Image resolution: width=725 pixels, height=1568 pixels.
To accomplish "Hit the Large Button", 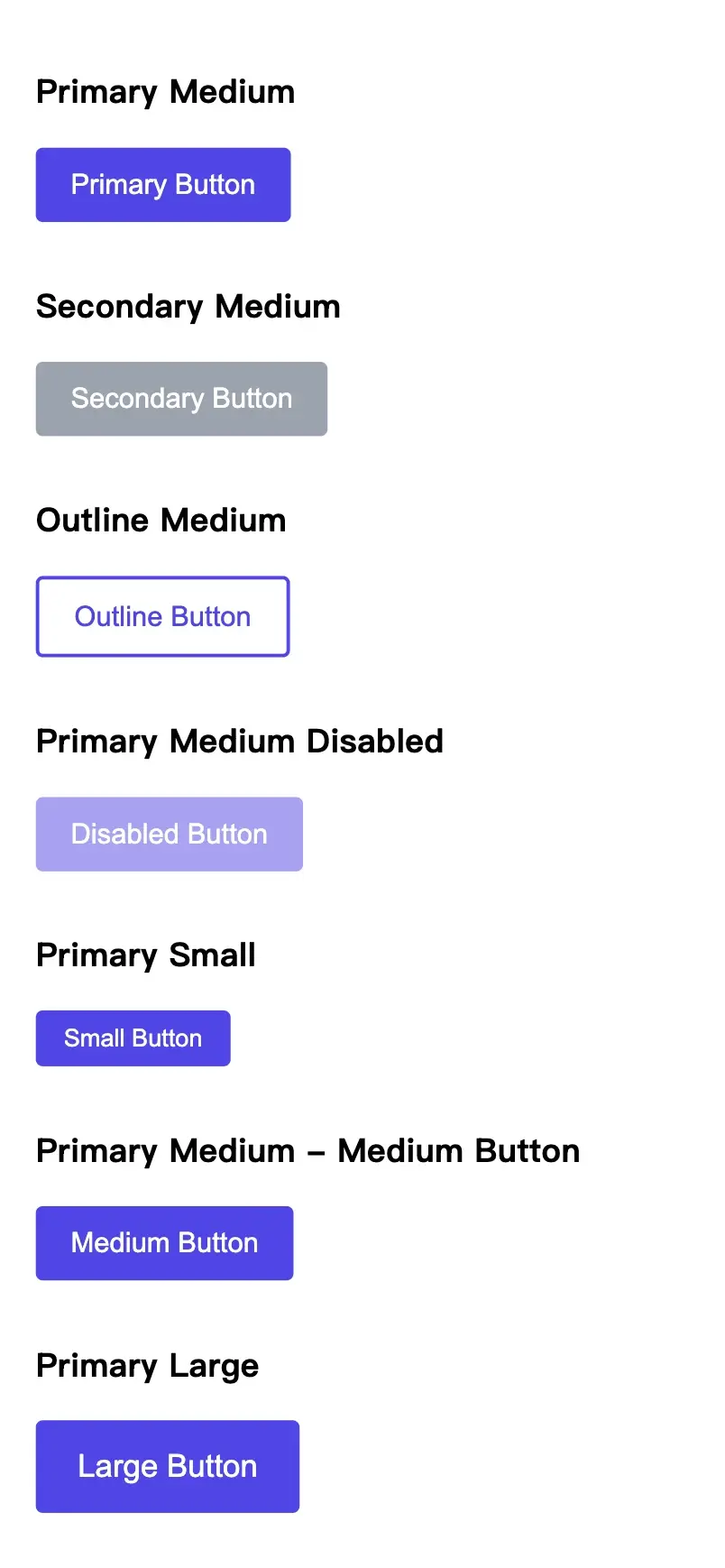I will pos(167,1467).
